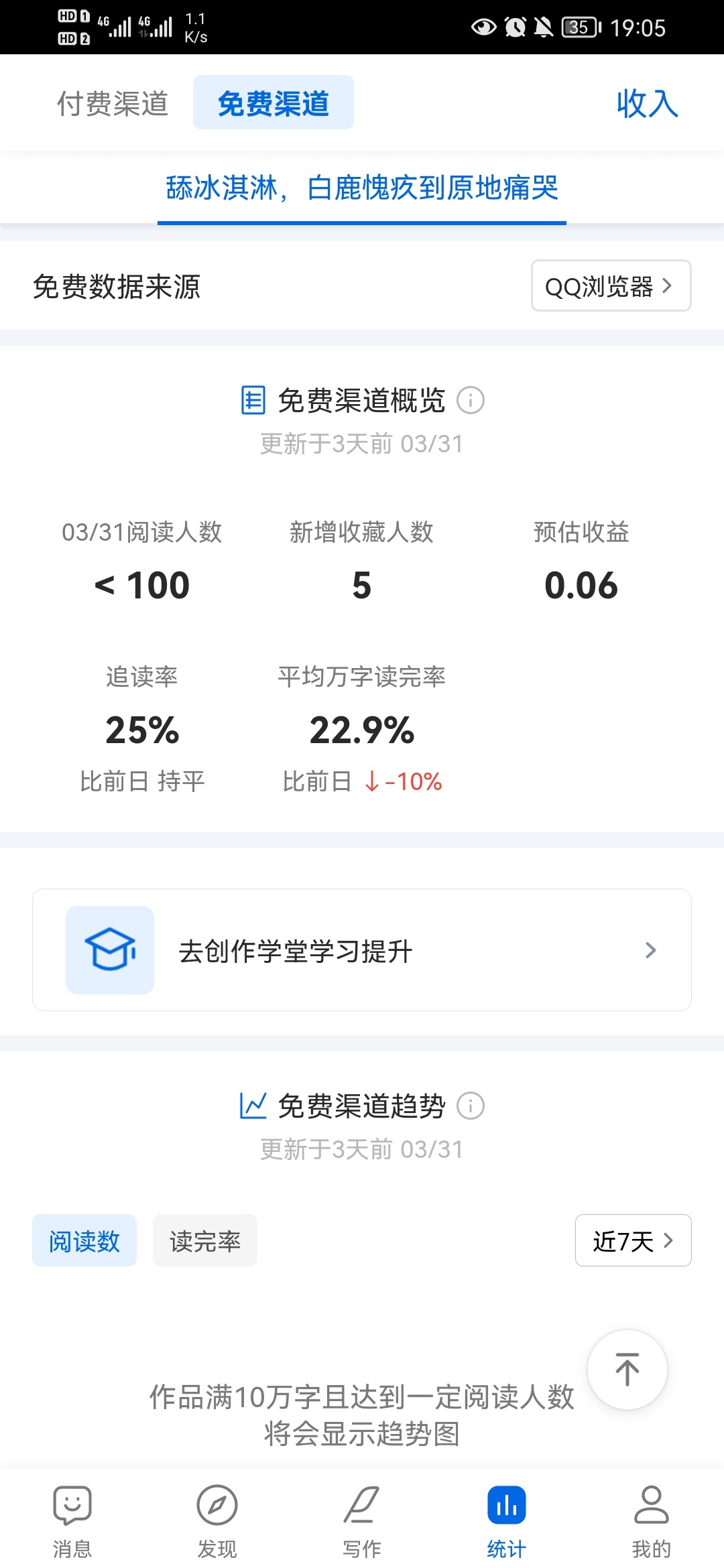Open the QQ浏览器 data source dropdown
This screenshot has width=724, height=1568.
point(611,285)
